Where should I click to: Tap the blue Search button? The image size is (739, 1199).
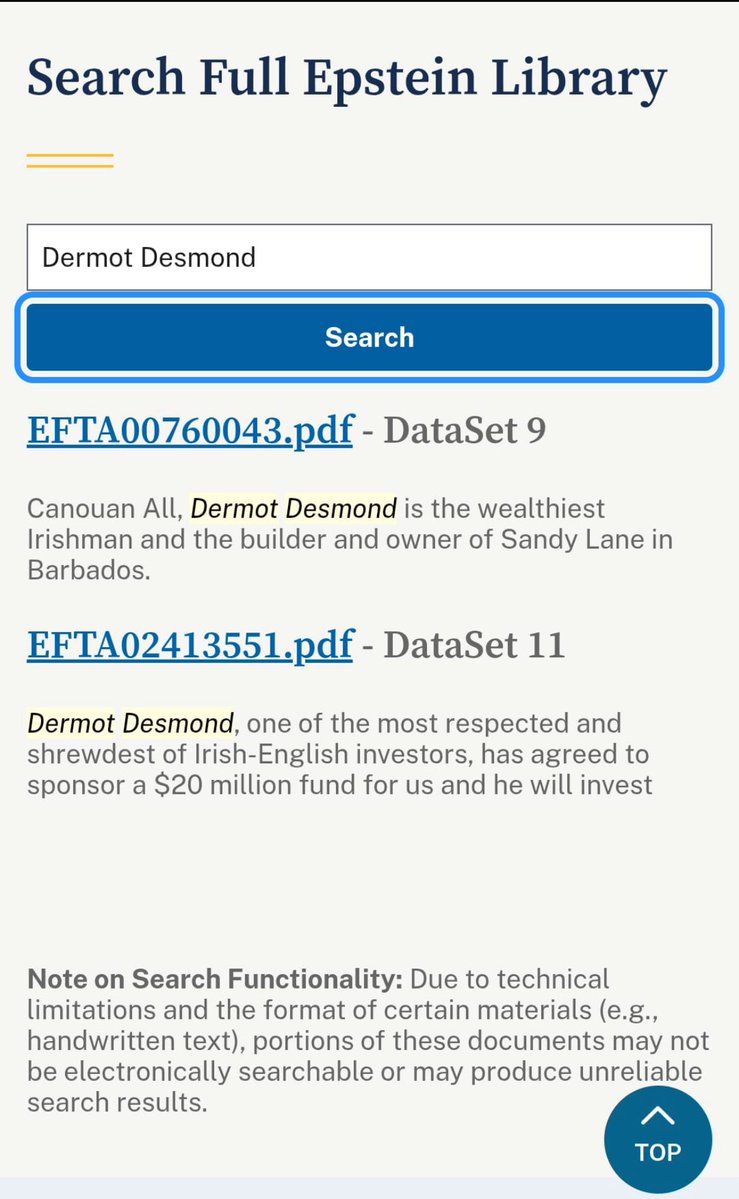coord(368,337)
